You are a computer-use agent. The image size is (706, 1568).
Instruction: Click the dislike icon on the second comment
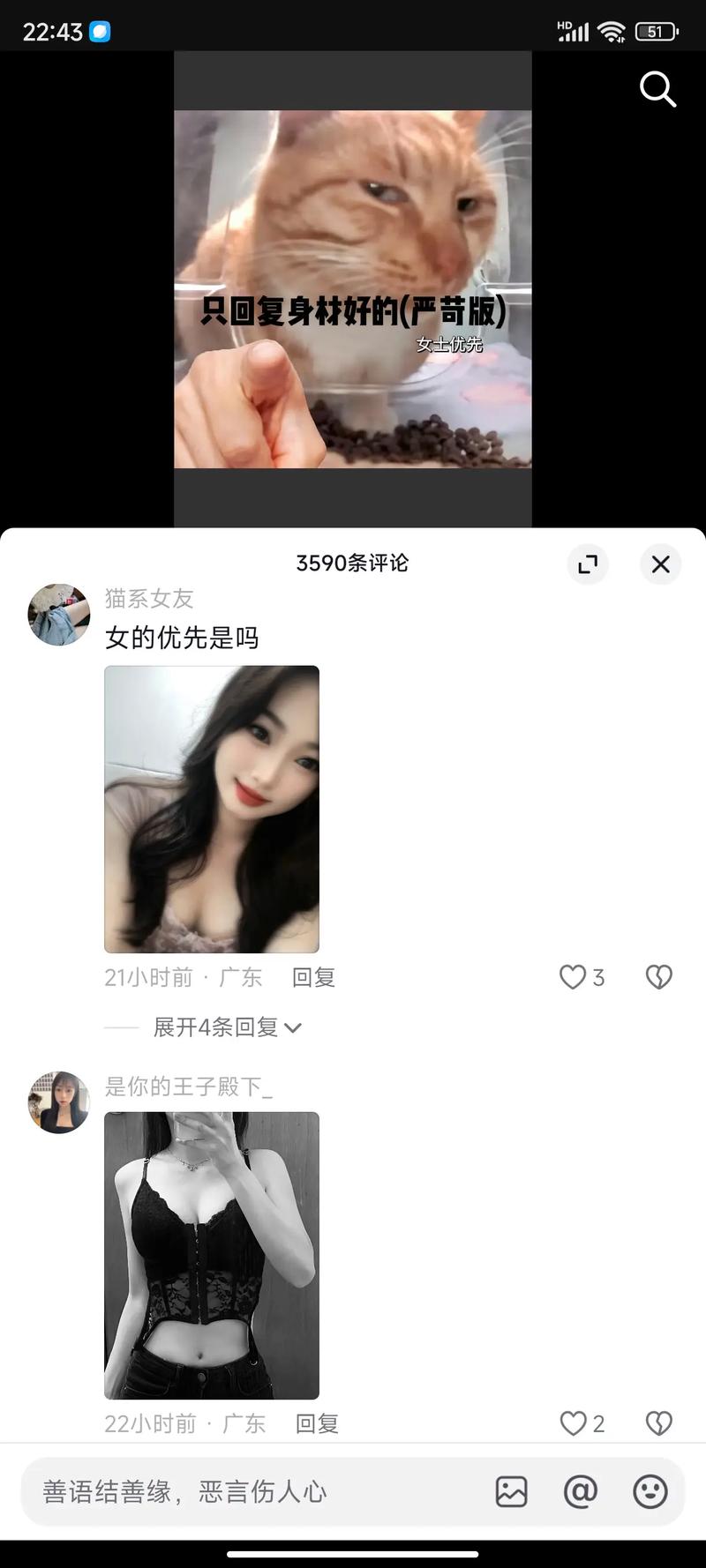click(x=658, y=1422)
